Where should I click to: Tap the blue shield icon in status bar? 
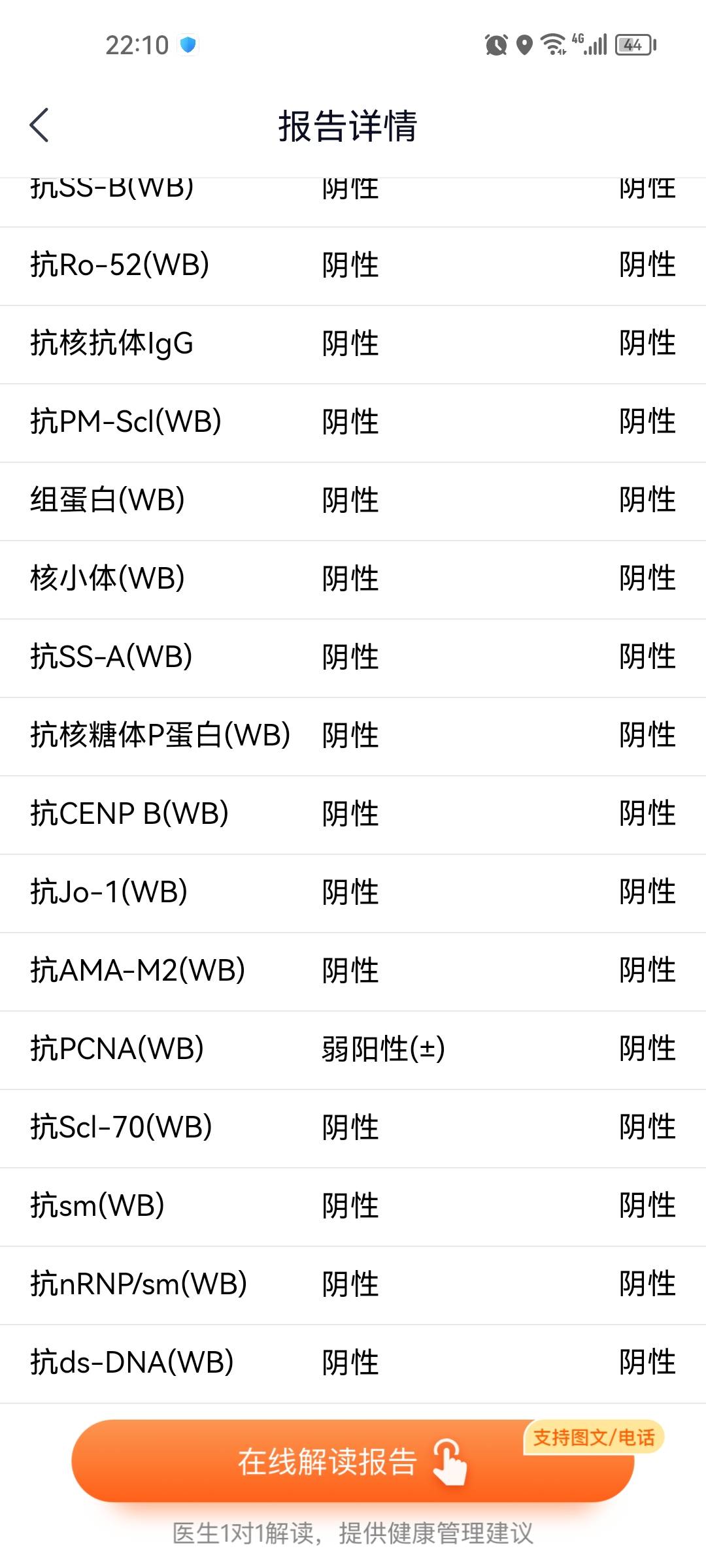coord(188,44)
